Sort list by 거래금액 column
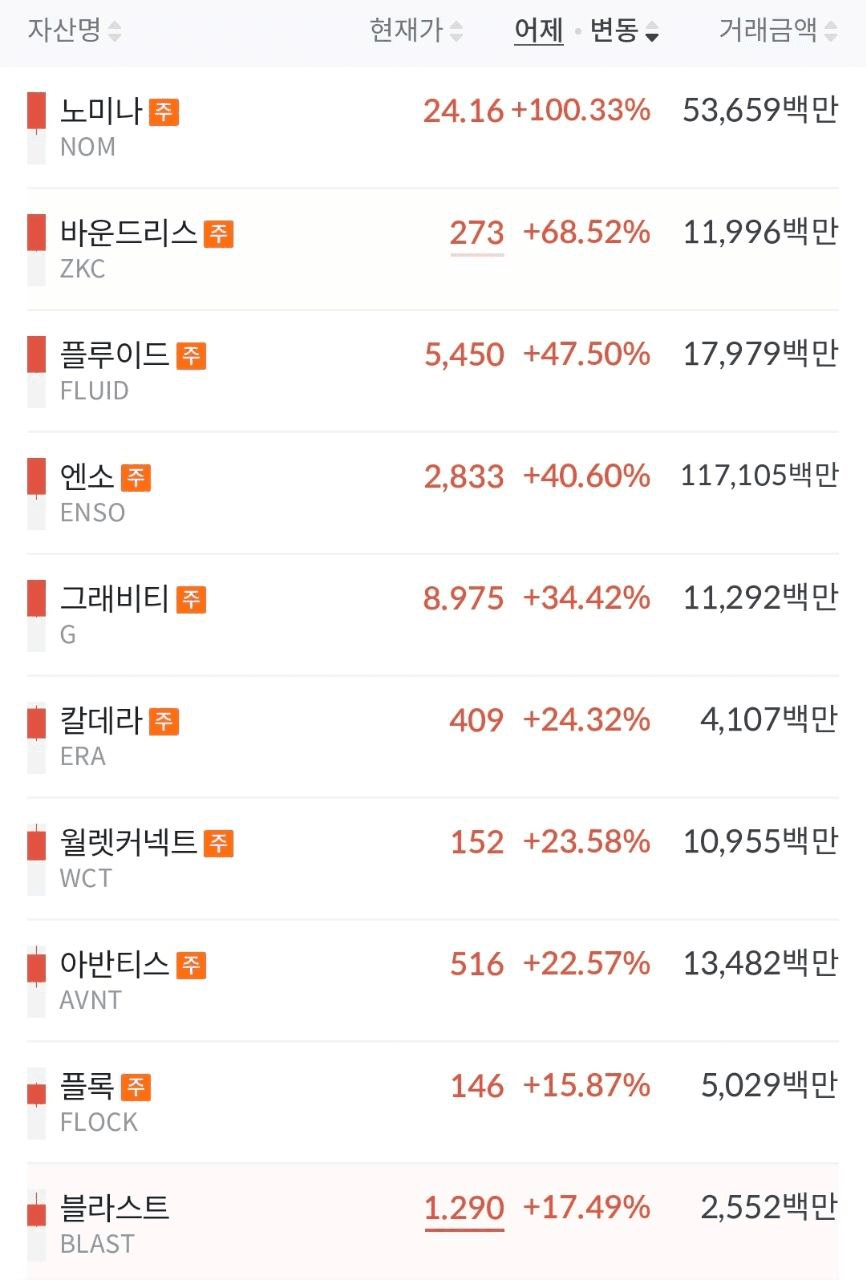 point(777,31)
